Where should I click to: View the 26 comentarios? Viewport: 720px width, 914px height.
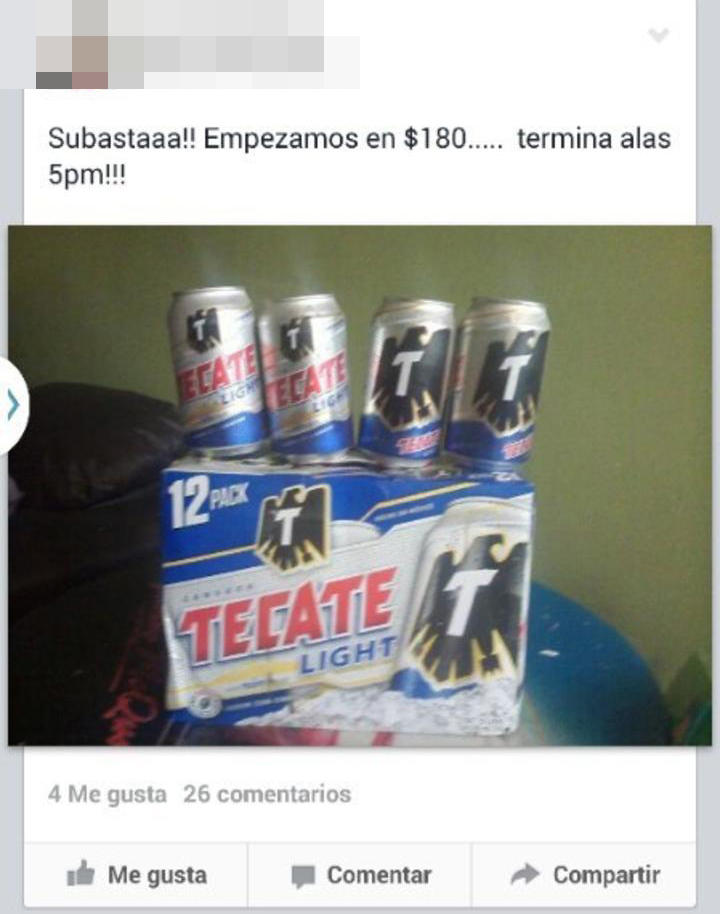[267, 794]
